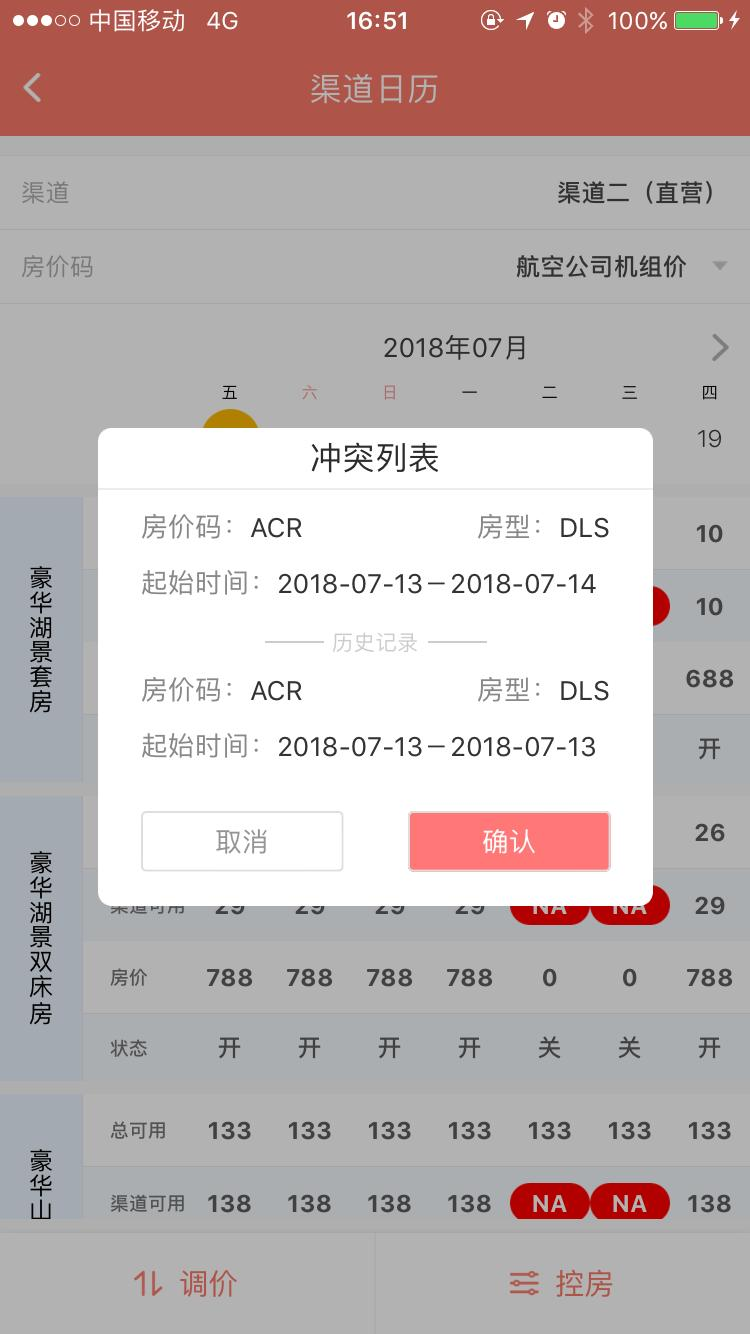750x1334 pixels.
Task: Go back using the top-left arrow
Action: click(x=33, y=88)
